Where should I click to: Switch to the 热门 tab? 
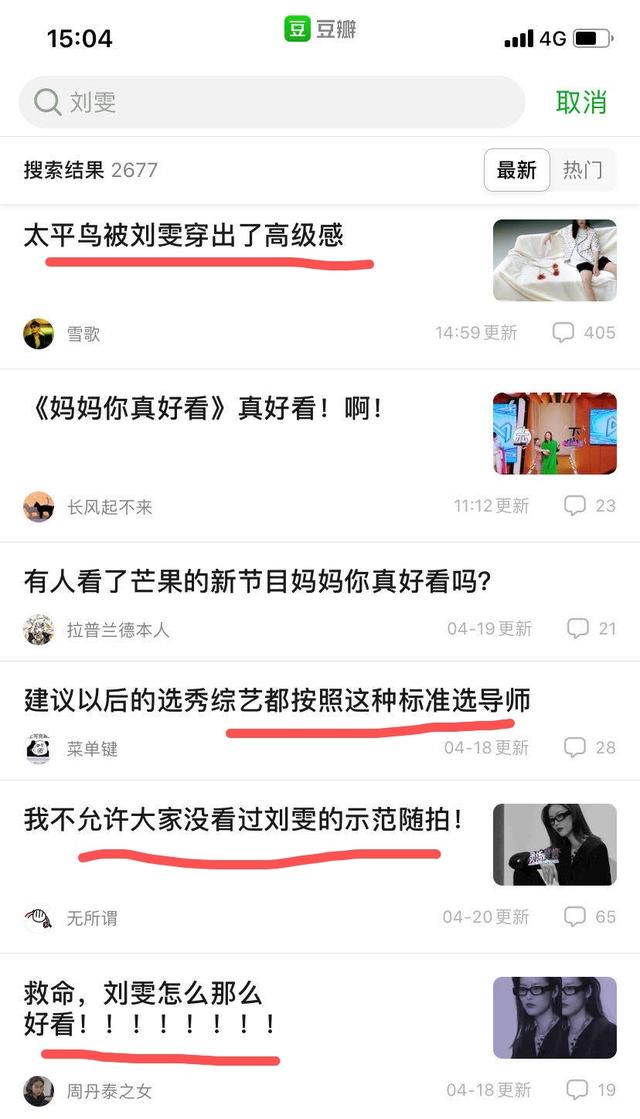tap(582, 170)
